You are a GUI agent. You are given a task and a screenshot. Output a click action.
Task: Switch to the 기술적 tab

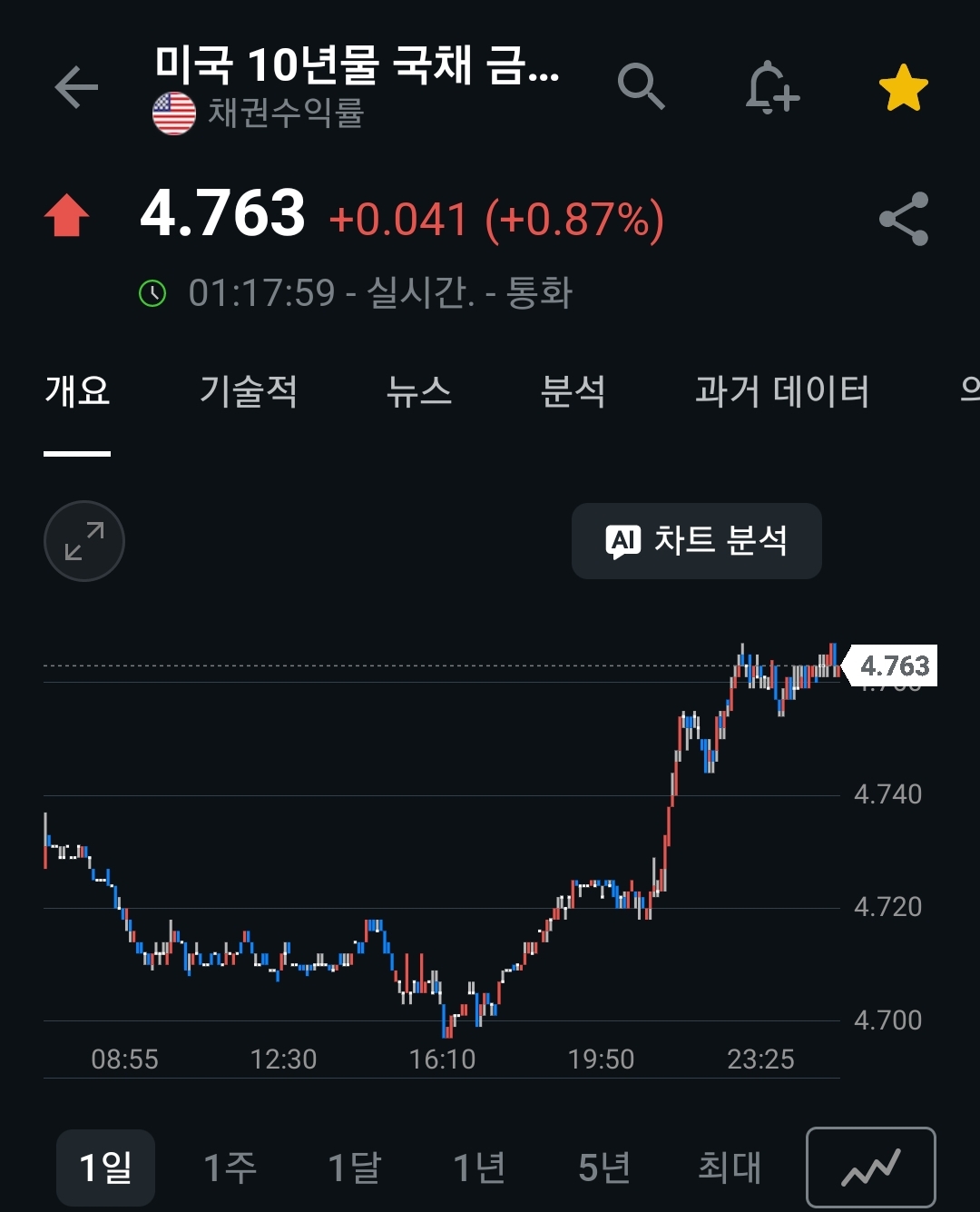tap(249, 392)
